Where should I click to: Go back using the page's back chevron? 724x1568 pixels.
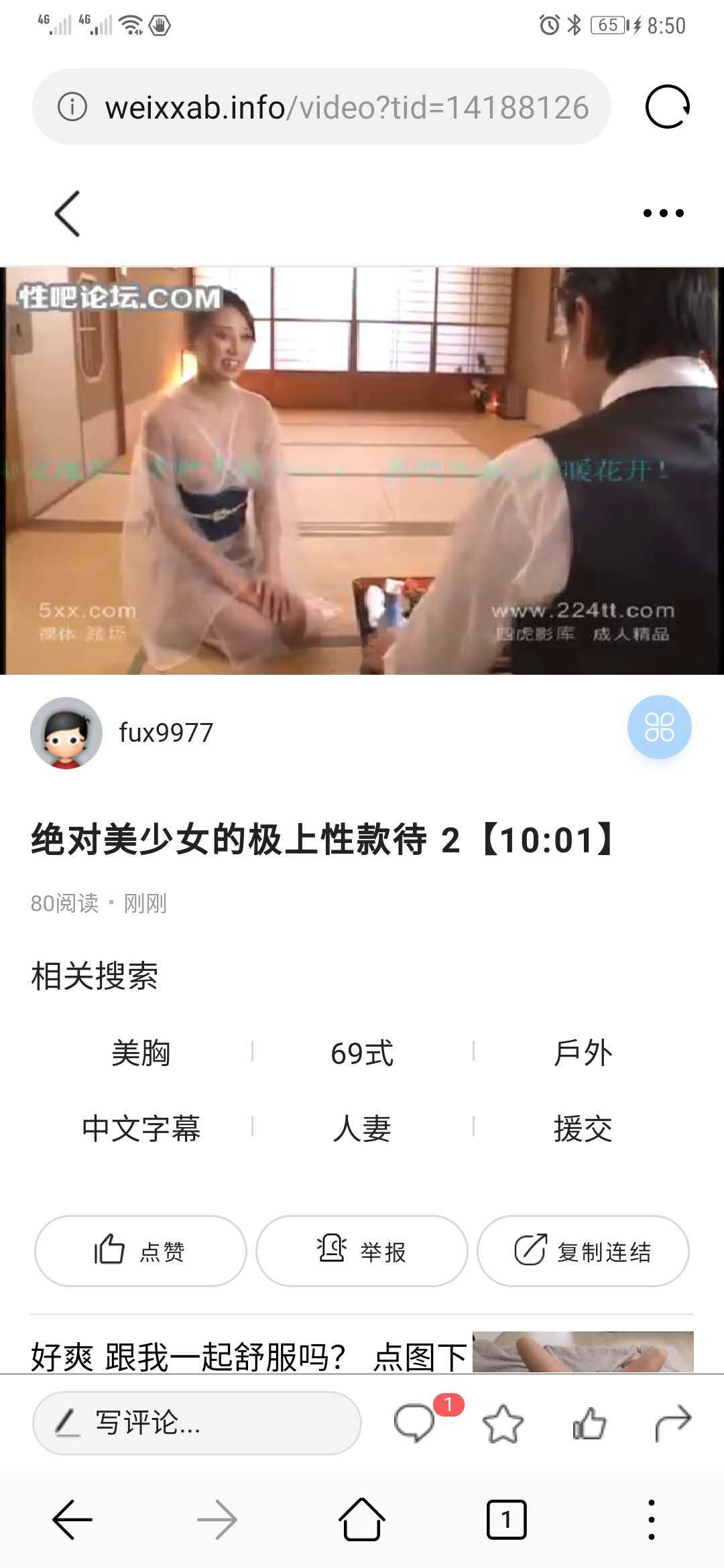[x=67, y=213]
